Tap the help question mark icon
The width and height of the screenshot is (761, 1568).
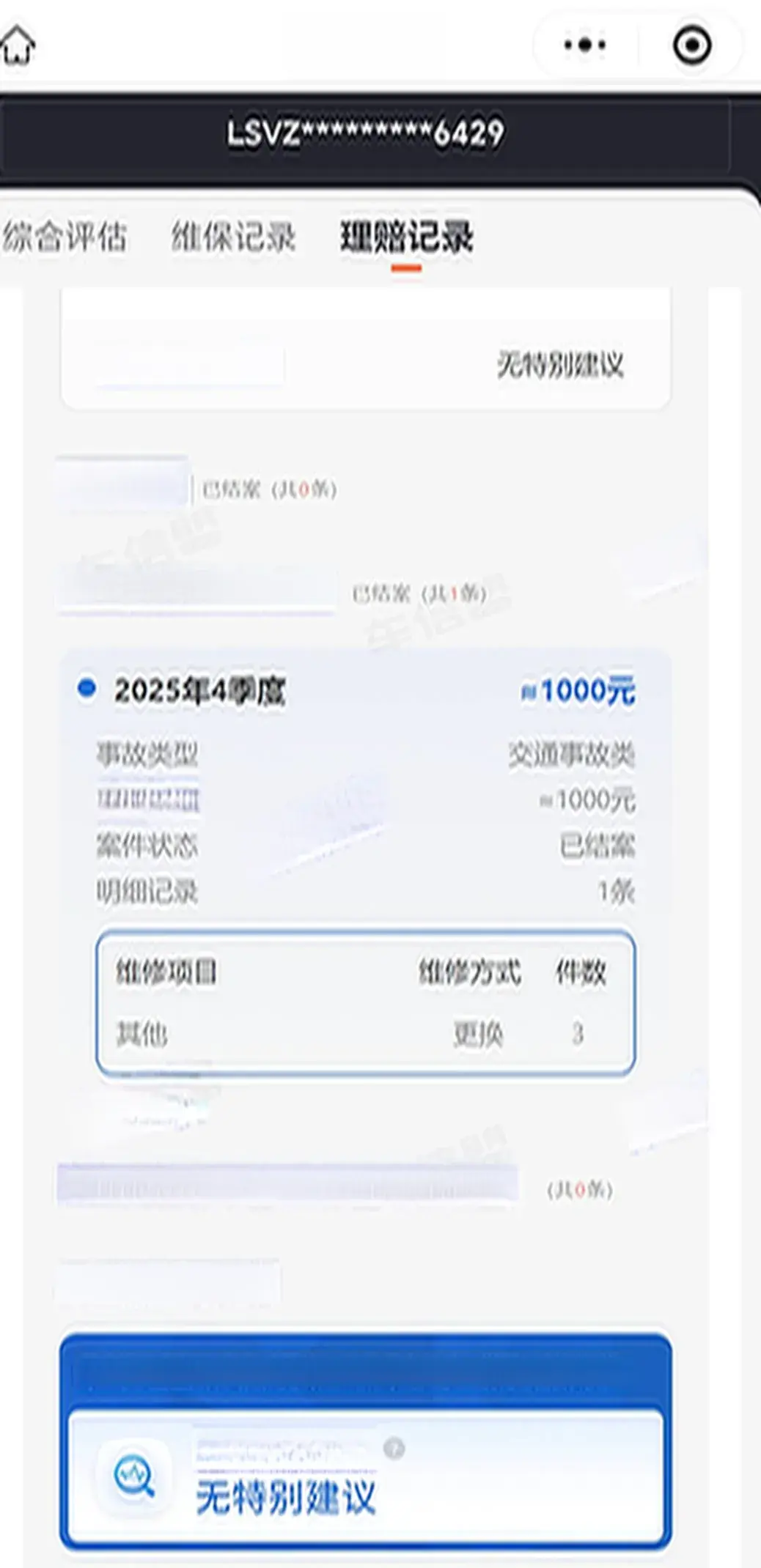[x=394, y=1448]
